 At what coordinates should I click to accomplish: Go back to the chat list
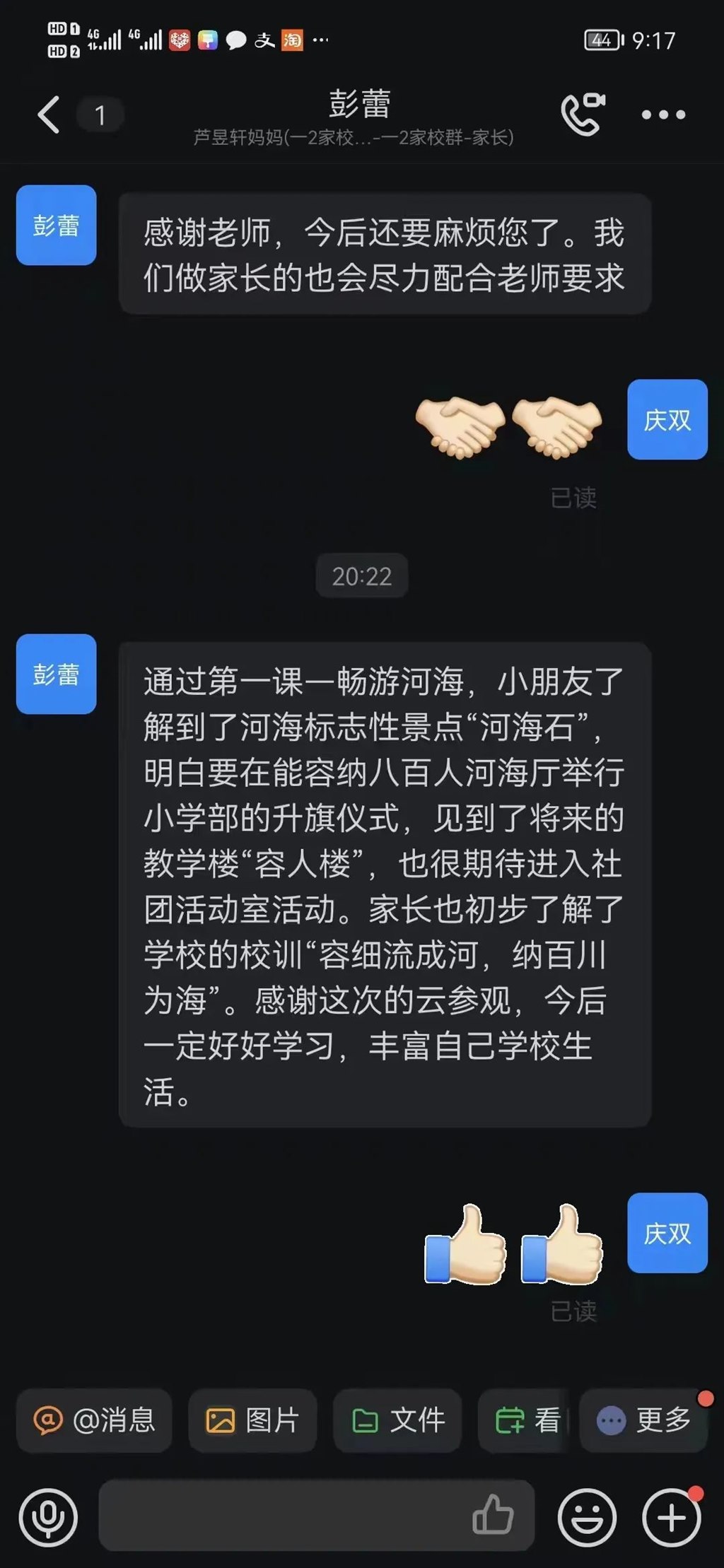point(48,115)
